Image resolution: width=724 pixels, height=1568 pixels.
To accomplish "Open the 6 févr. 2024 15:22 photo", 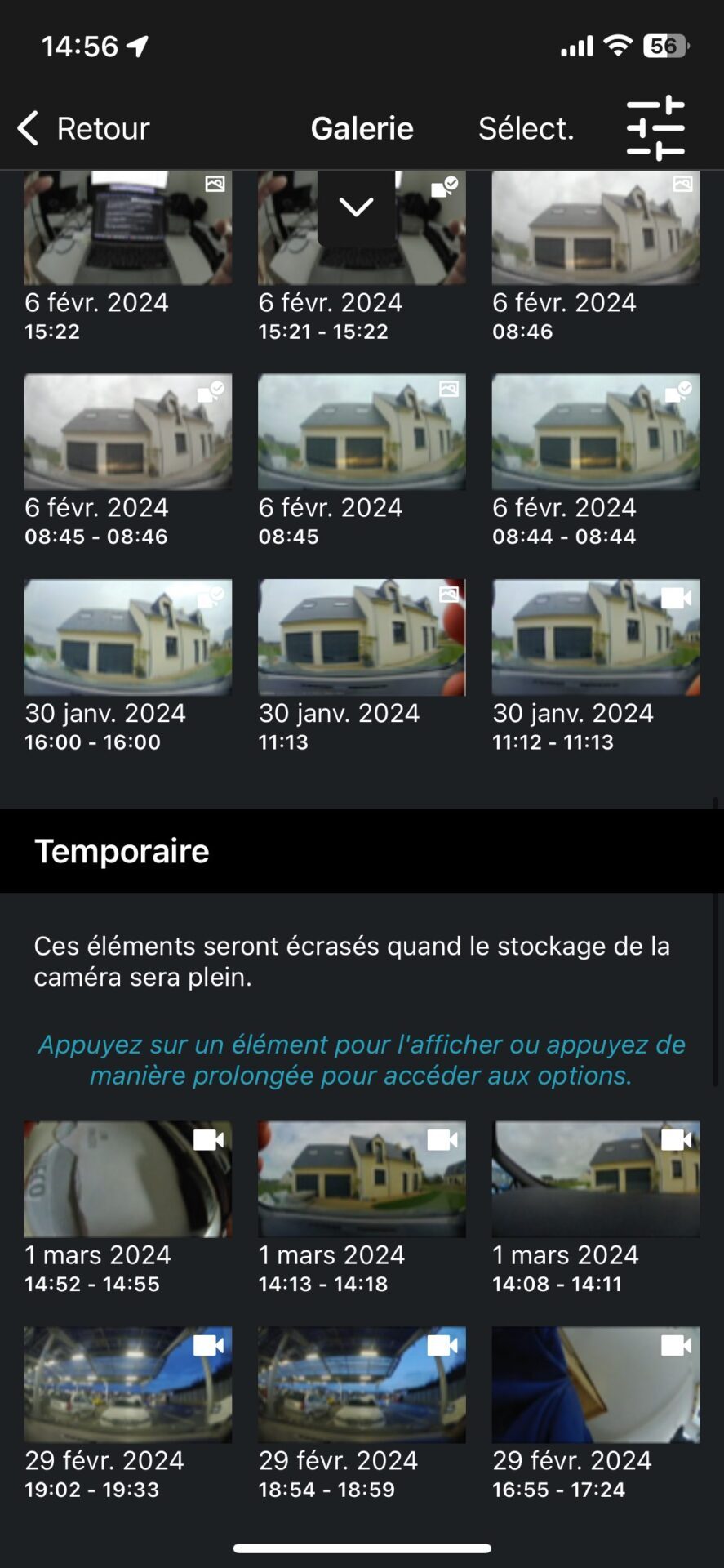I will click(128, 228).
